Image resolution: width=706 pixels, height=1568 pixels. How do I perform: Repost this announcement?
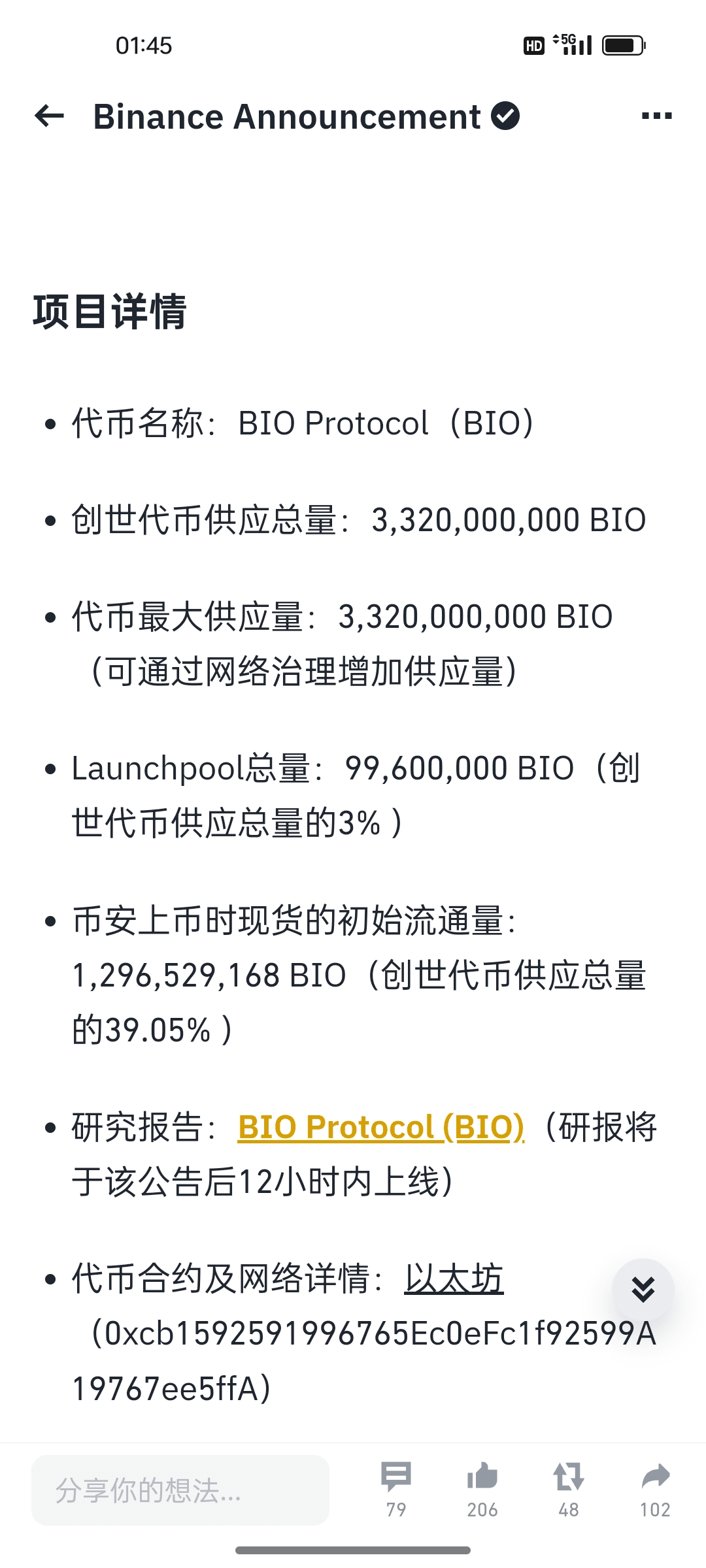point(569,1489)
